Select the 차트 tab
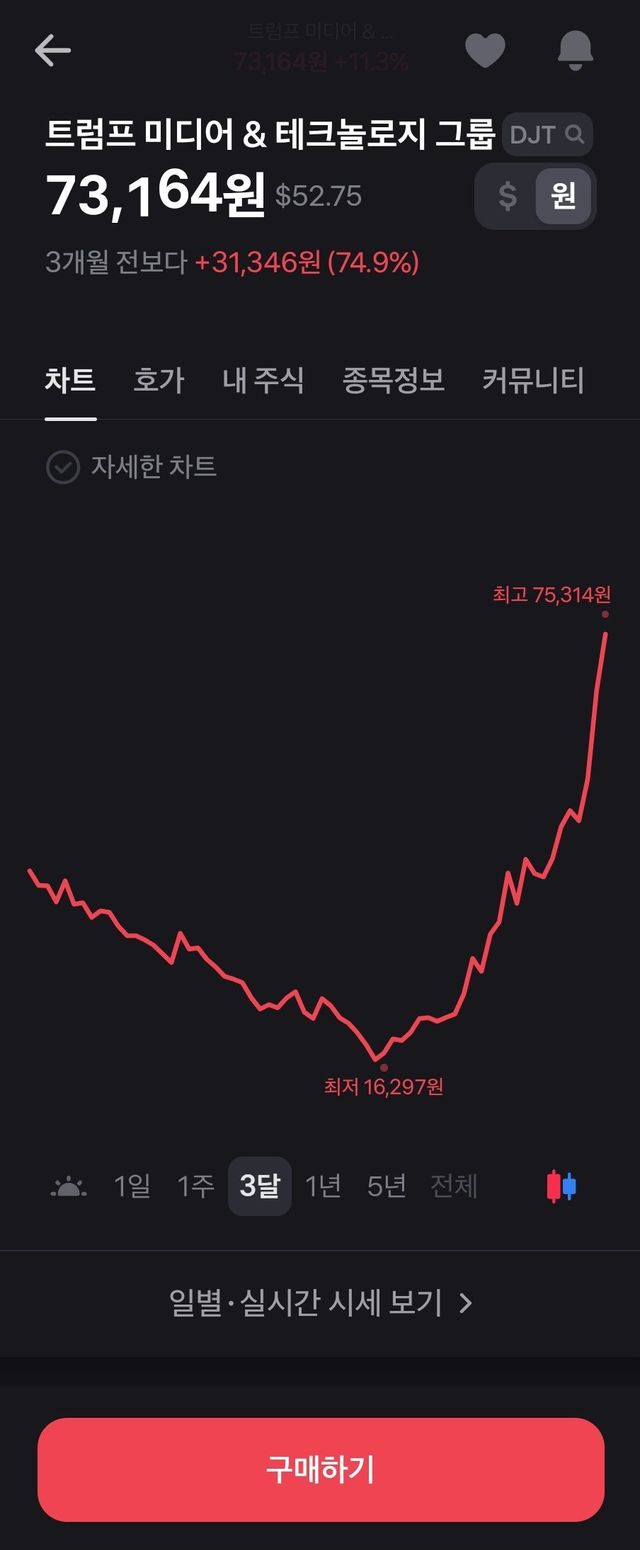Image resolution: width=640 pixels, height=1550 pixels. [70, 380]
